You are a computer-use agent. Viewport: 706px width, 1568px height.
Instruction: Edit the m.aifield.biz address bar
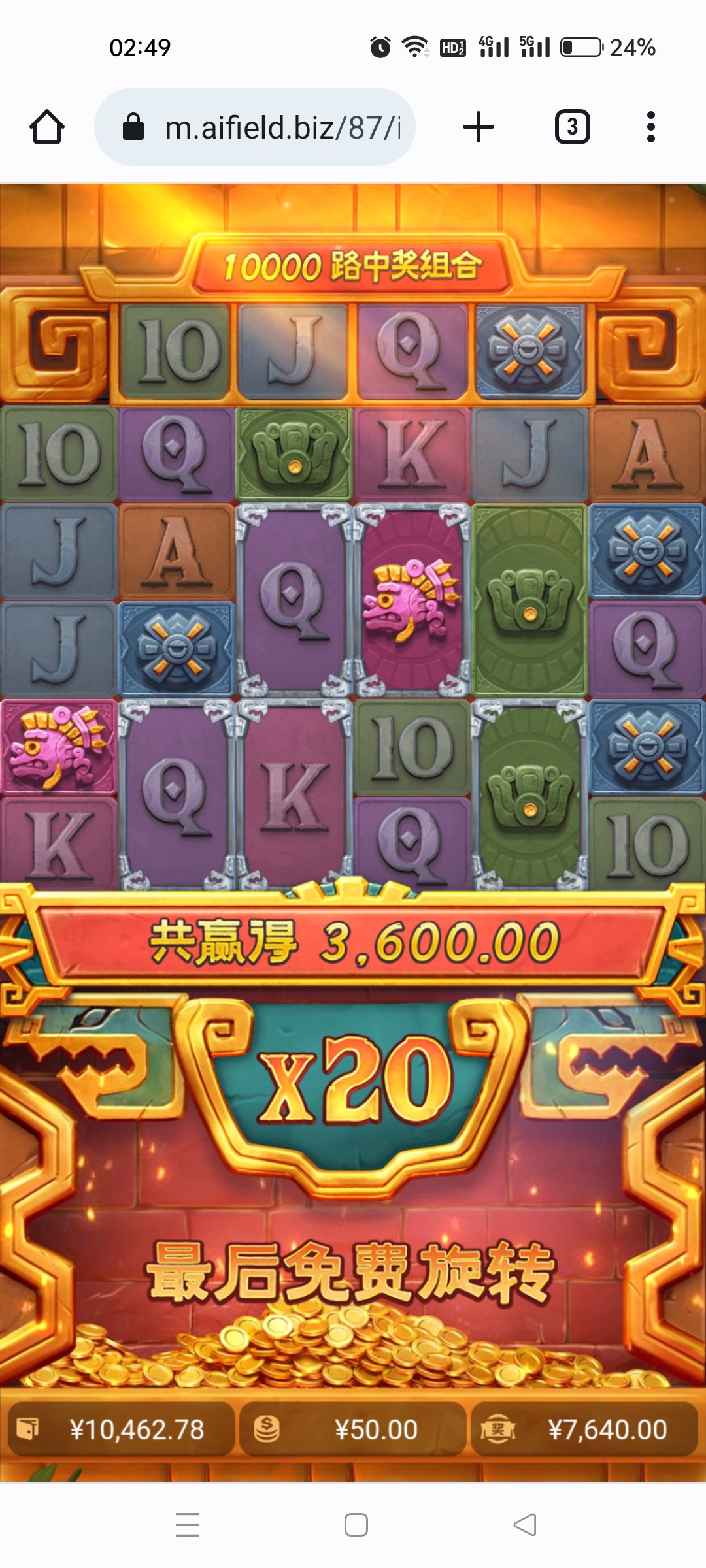[281, 127]
